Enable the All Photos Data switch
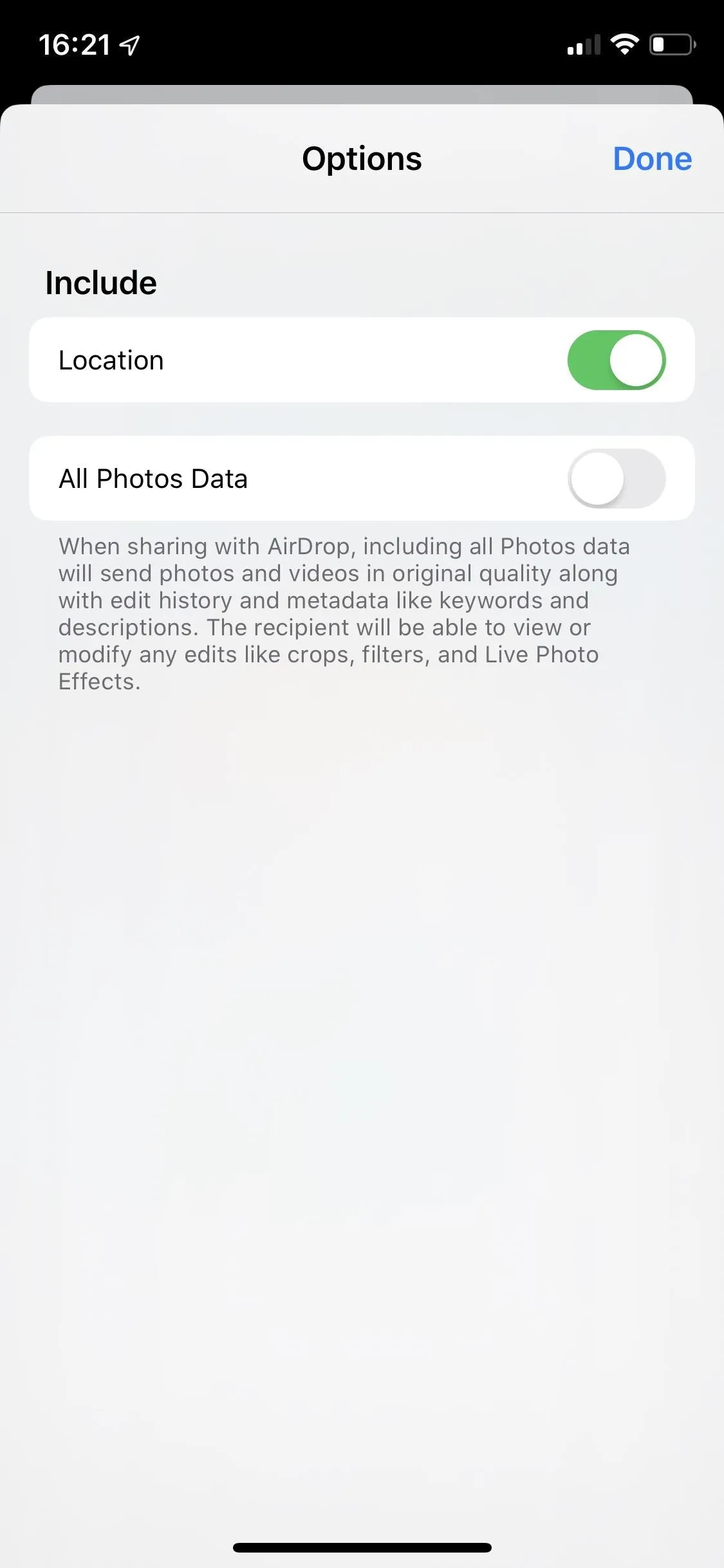 616,479
